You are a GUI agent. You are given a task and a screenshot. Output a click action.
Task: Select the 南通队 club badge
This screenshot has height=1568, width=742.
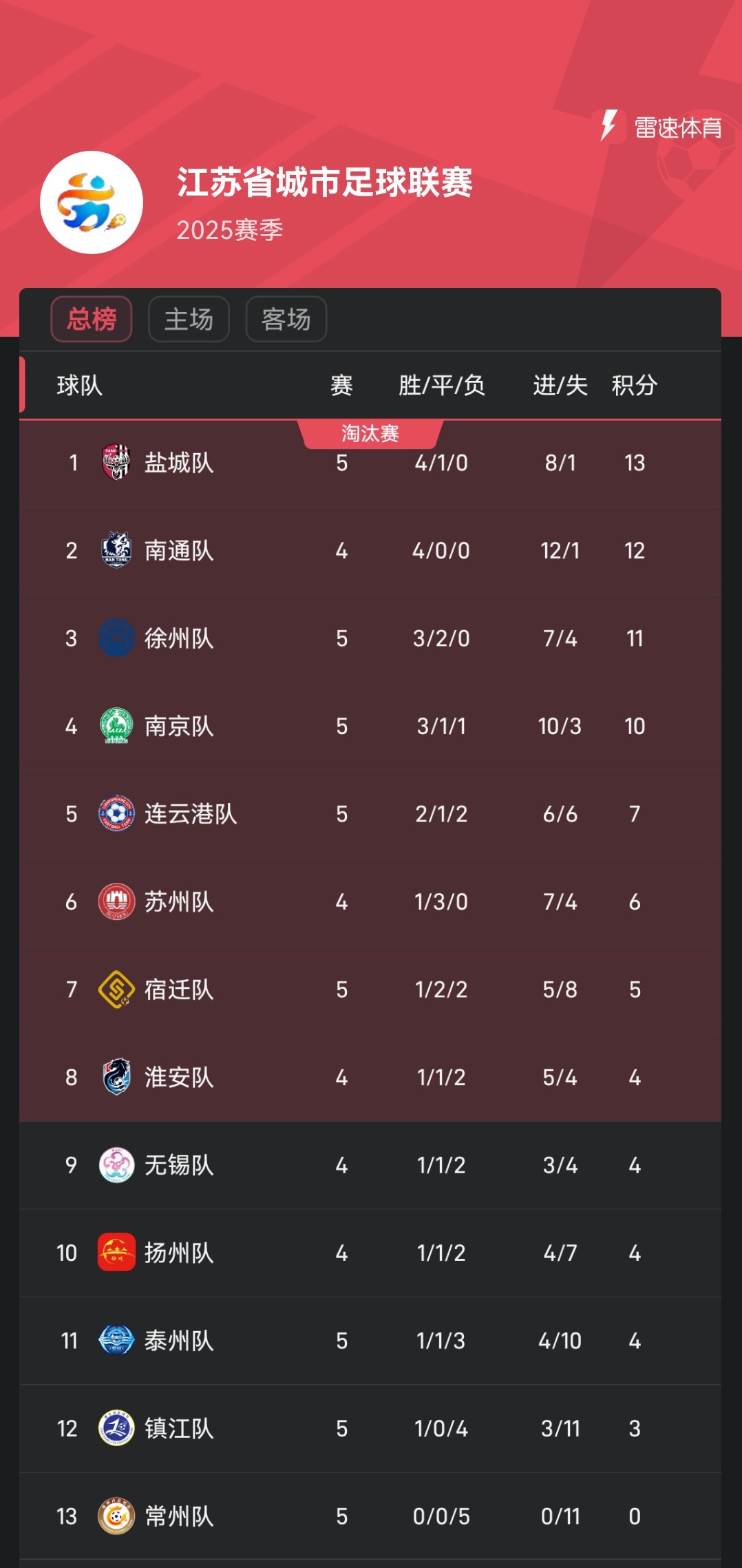point(117,550)
